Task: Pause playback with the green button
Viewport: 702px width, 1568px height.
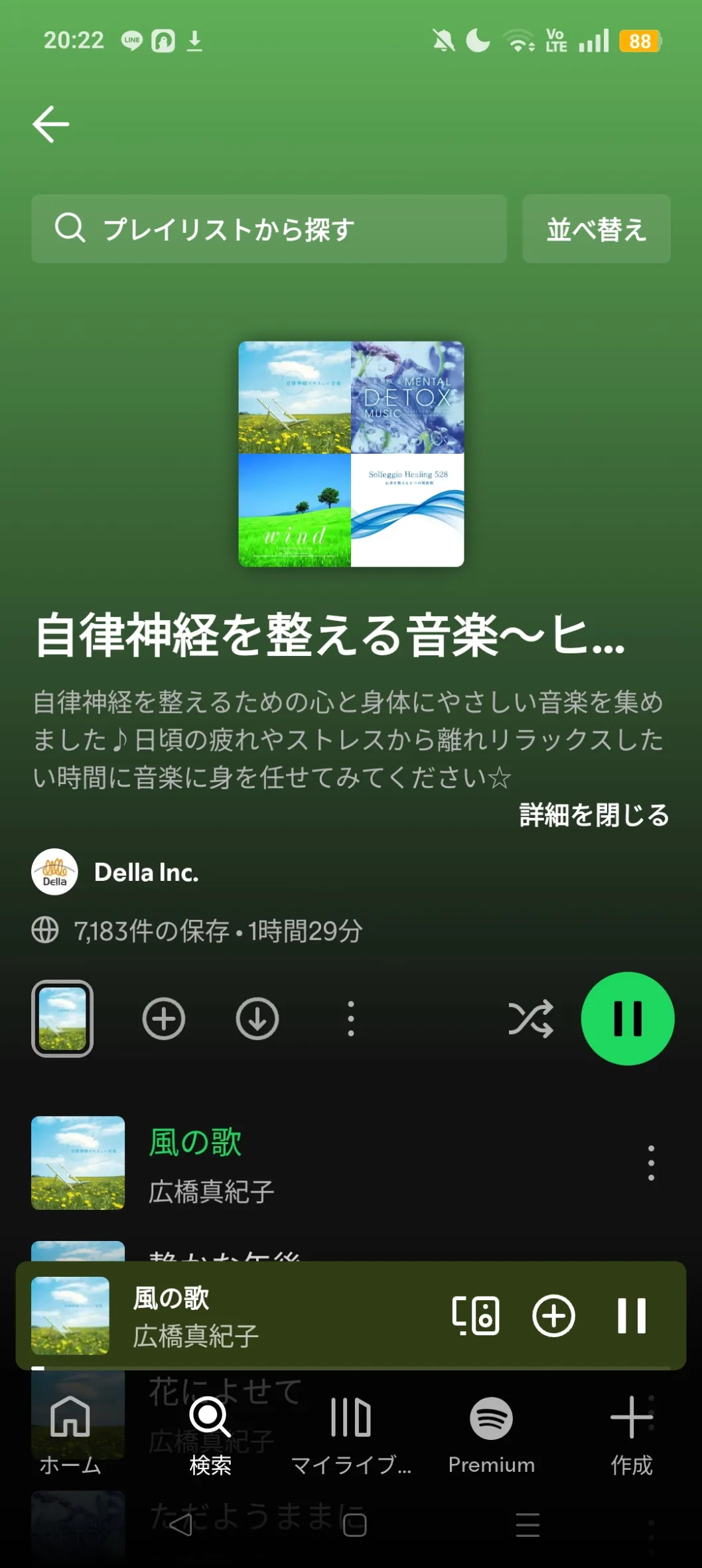Action: tap(627, 1018)
